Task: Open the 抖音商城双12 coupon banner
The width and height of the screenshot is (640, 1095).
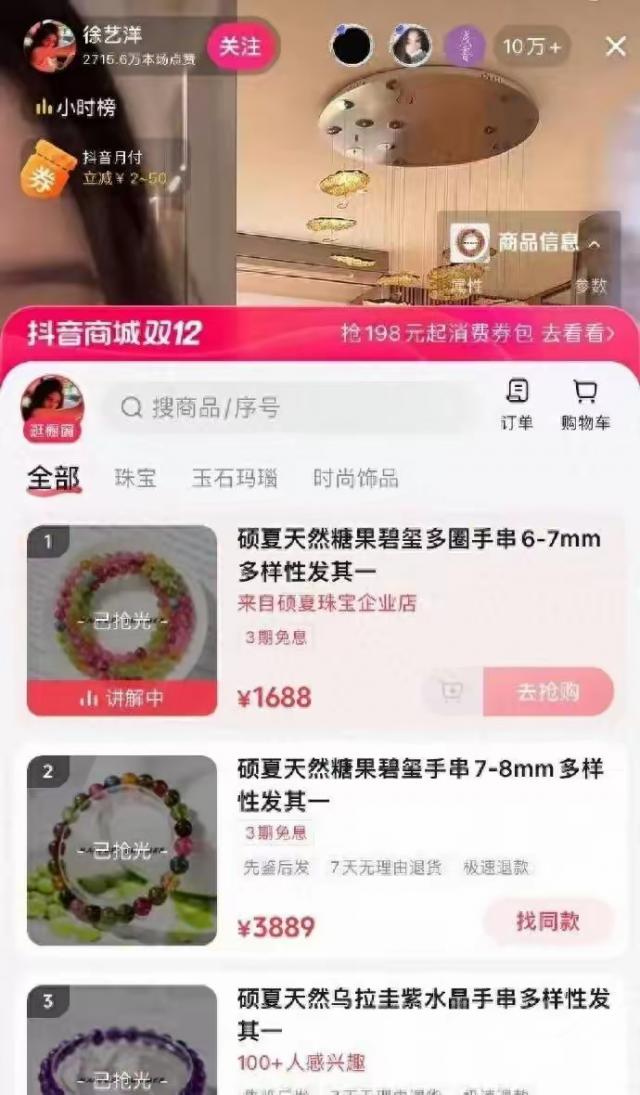Action: (x=320, y=333)
